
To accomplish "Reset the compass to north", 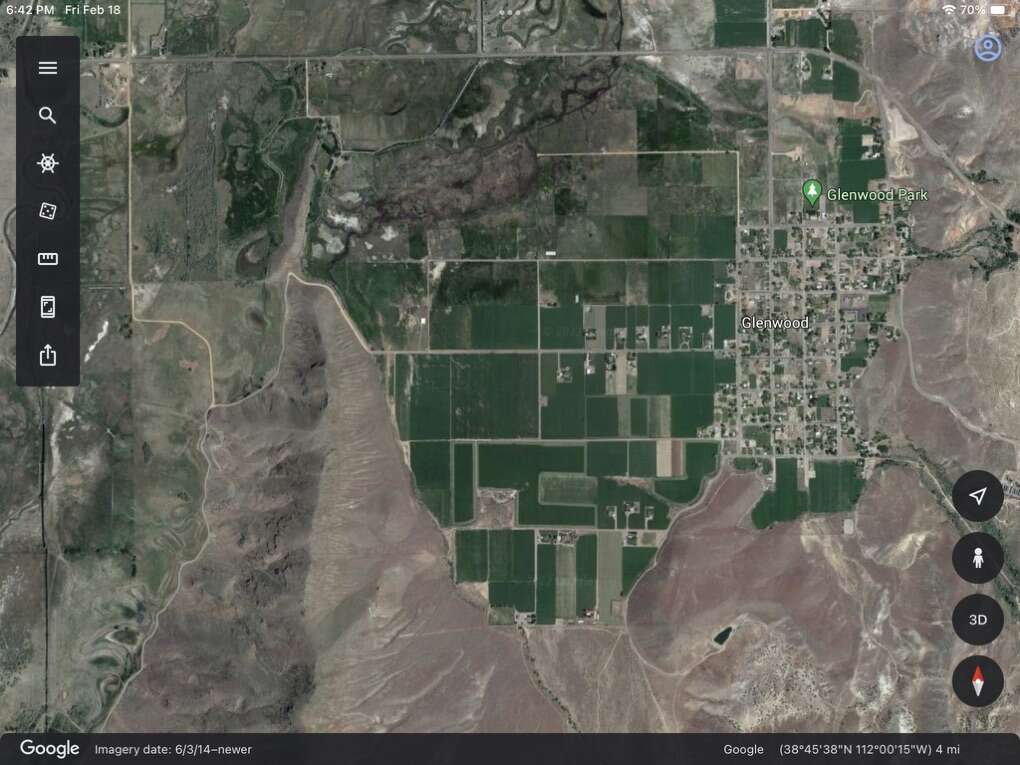I will [x=977, y=682].
